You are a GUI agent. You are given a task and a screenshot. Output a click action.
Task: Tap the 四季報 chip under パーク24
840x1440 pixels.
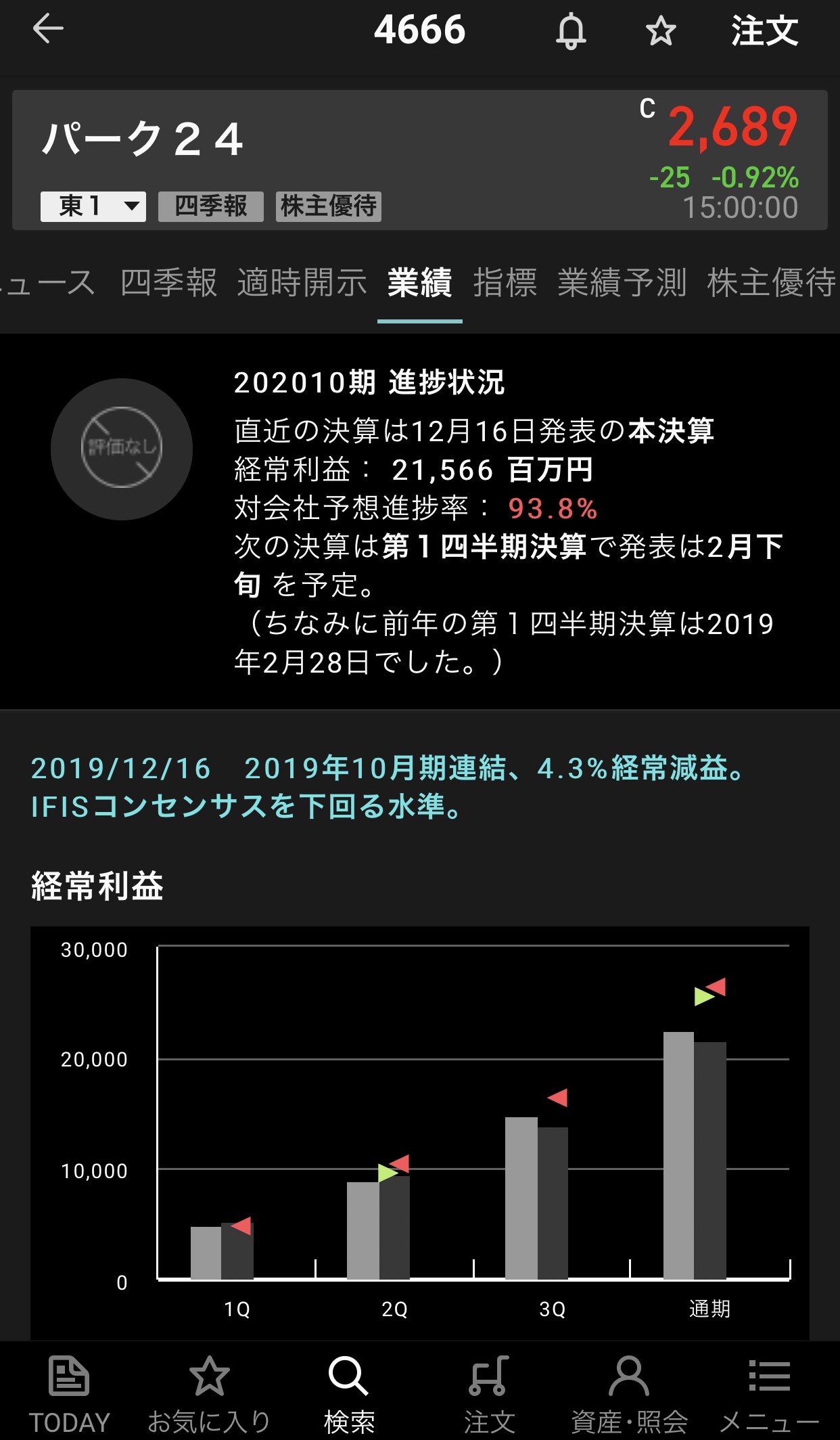pyautogui.click(x=211, y=206)
